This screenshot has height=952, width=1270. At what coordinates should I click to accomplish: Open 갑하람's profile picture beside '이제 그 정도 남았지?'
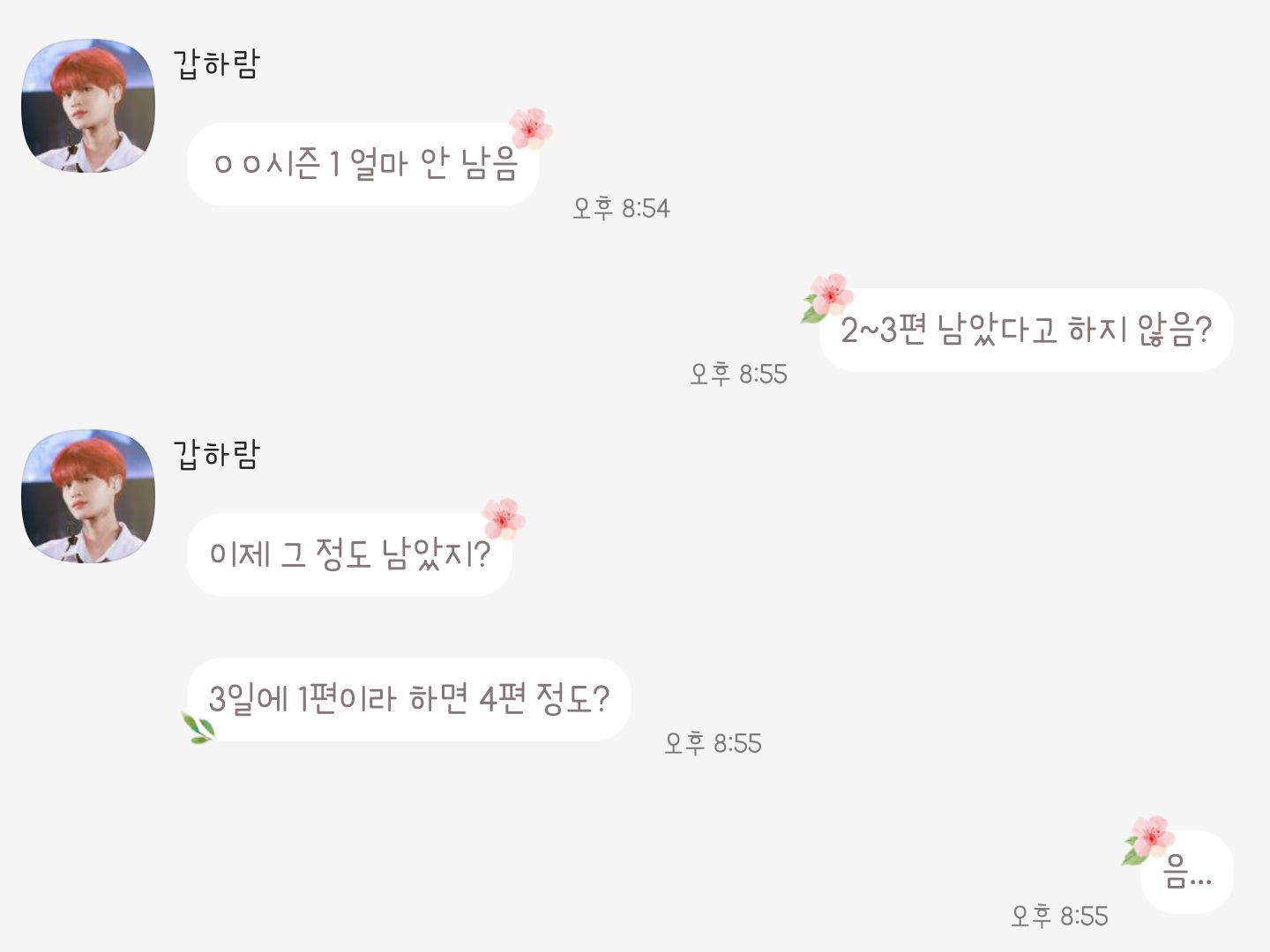click(88, 496)
